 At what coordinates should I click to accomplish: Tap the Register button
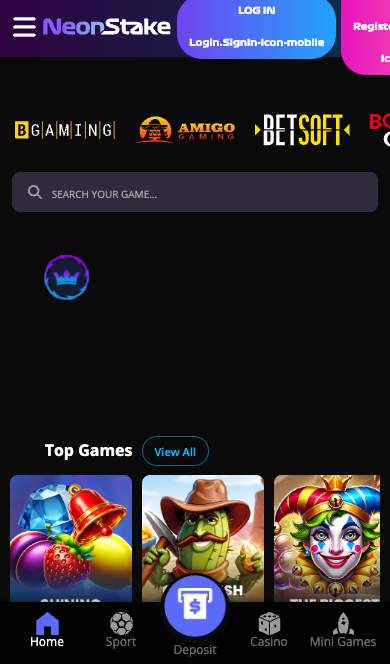click(366, 36)
